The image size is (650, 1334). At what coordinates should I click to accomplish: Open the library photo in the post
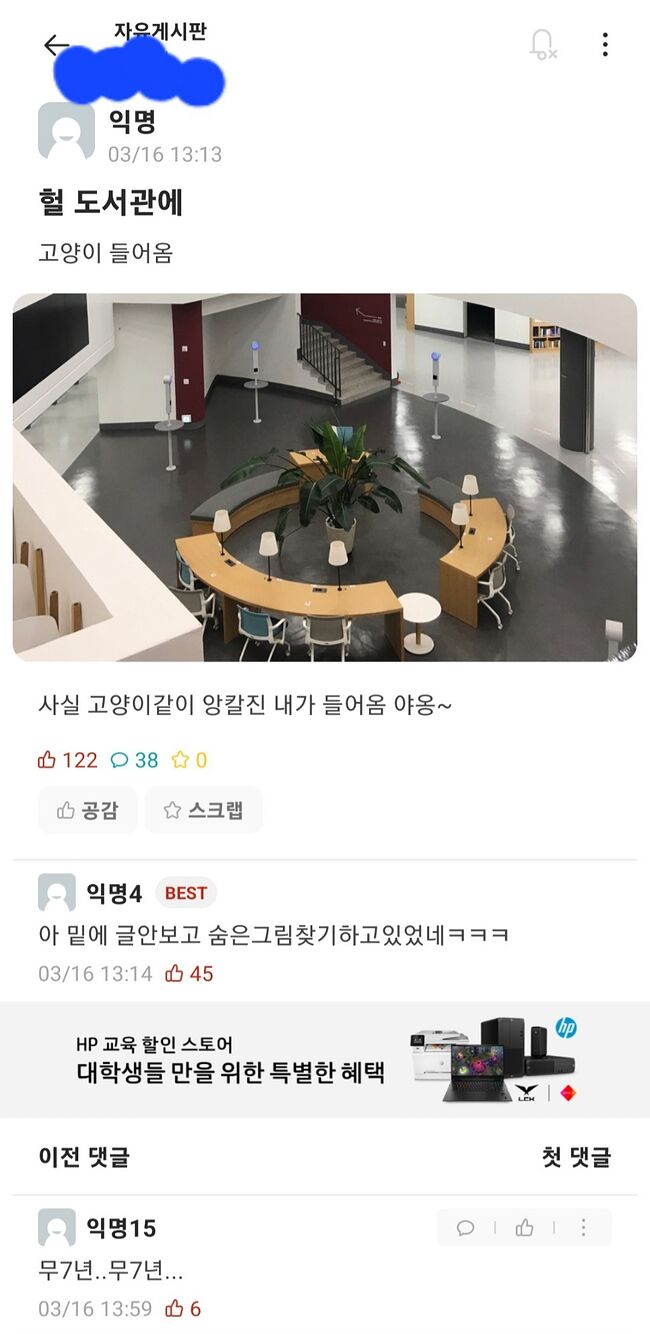(324, 477)
